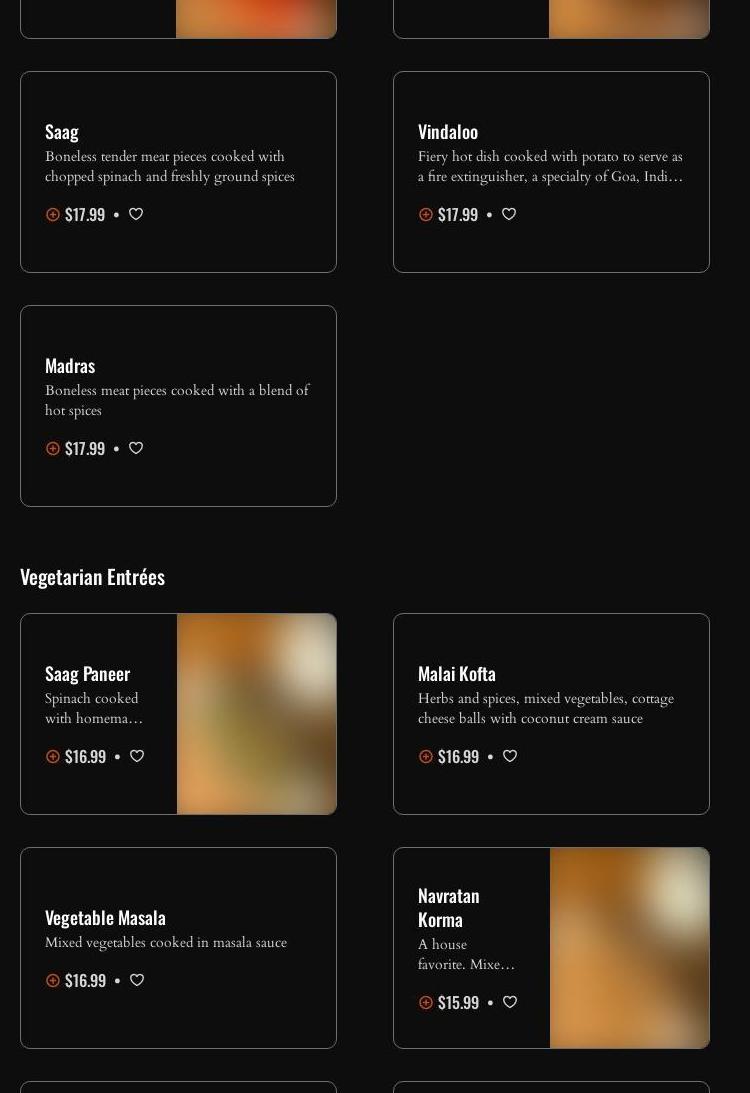View Vindaloo item details
Screen dimensions: 750x1093
click(447, 131)
